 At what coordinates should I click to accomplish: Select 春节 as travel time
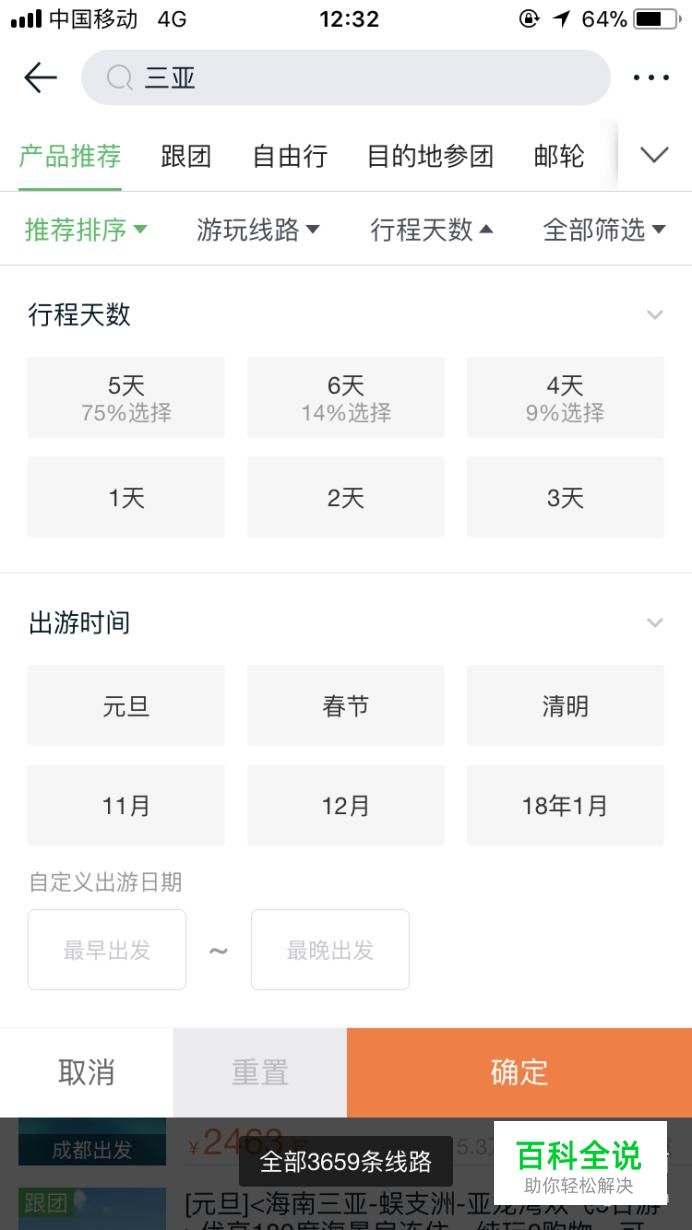[346, 705]
